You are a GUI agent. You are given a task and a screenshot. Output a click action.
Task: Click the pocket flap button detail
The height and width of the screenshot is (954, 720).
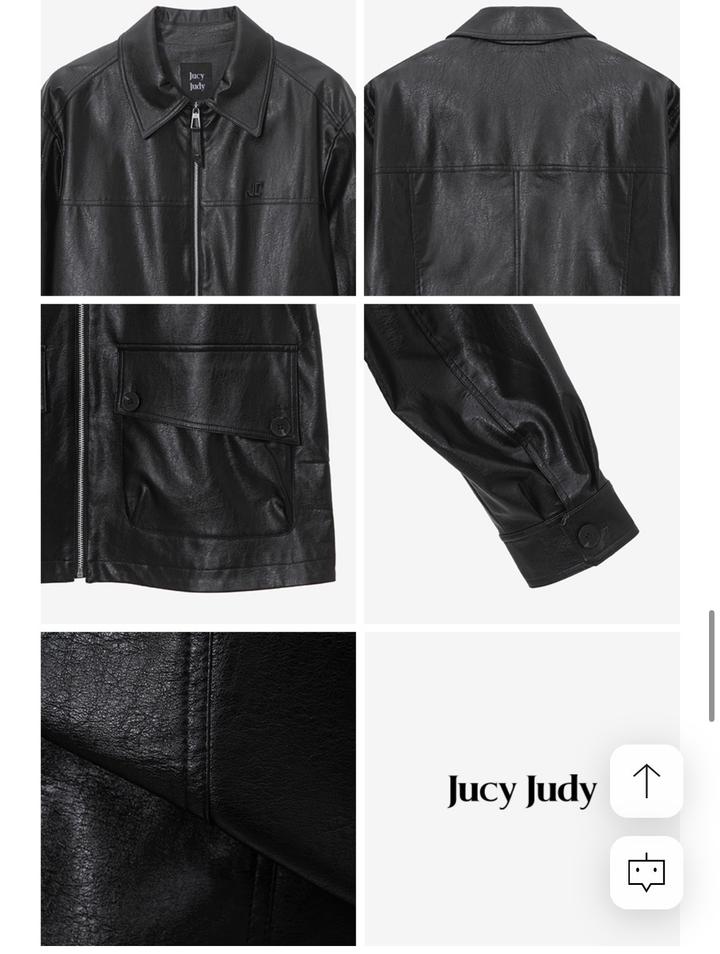click(x=131, y=404)
